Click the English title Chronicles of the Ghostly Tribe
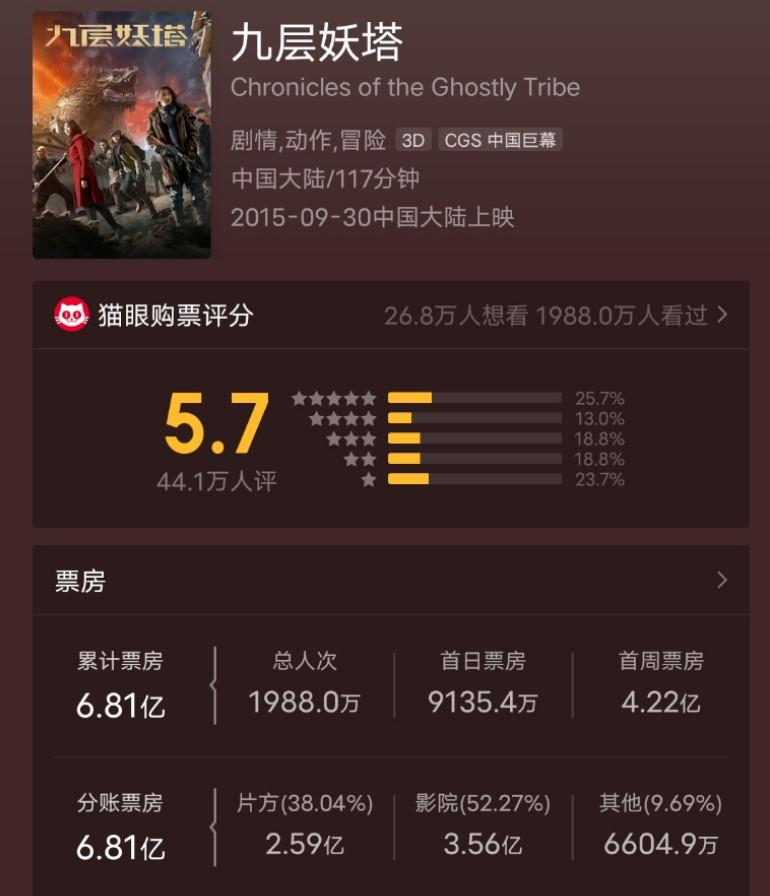This screenshot has height=896, width=770. [405, 88]
